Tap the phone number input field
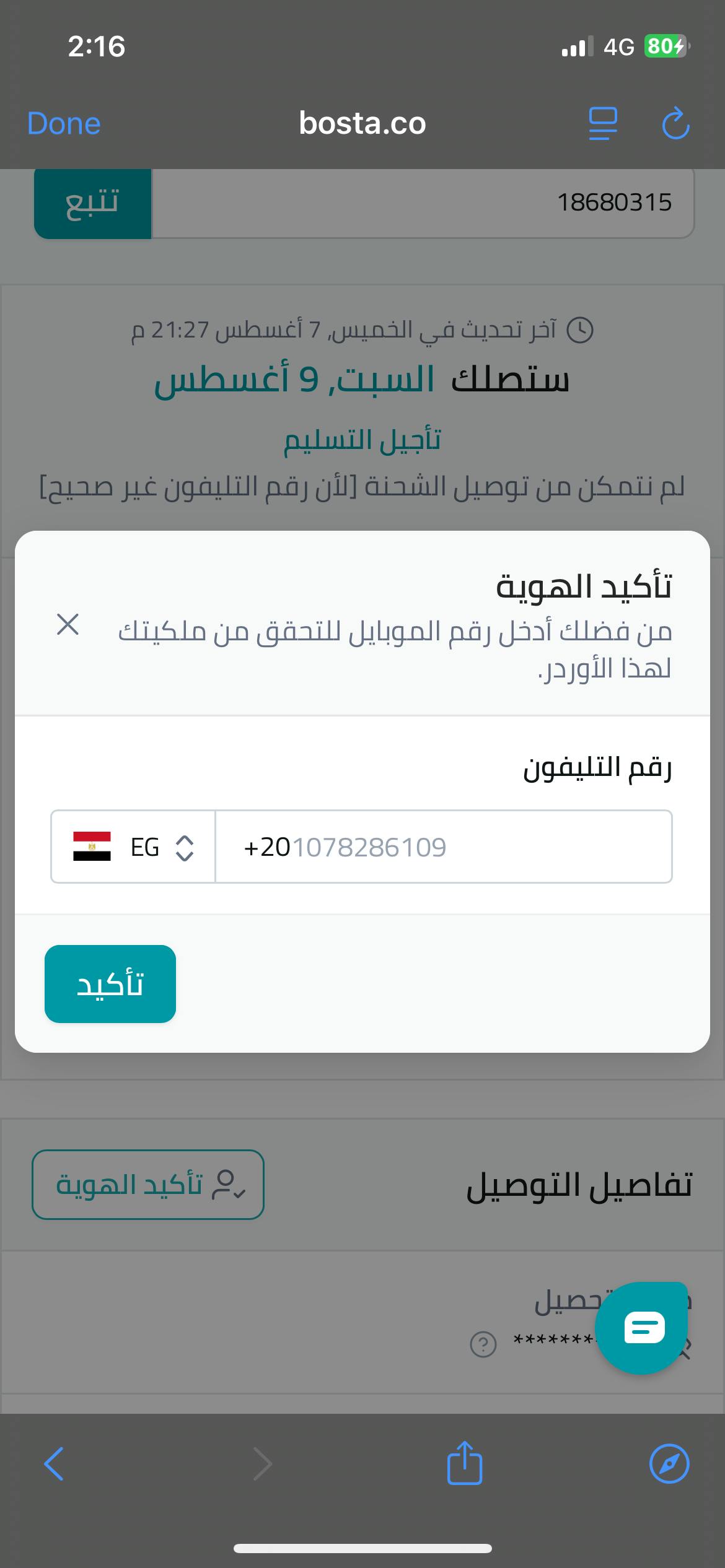 pos(444,847)
